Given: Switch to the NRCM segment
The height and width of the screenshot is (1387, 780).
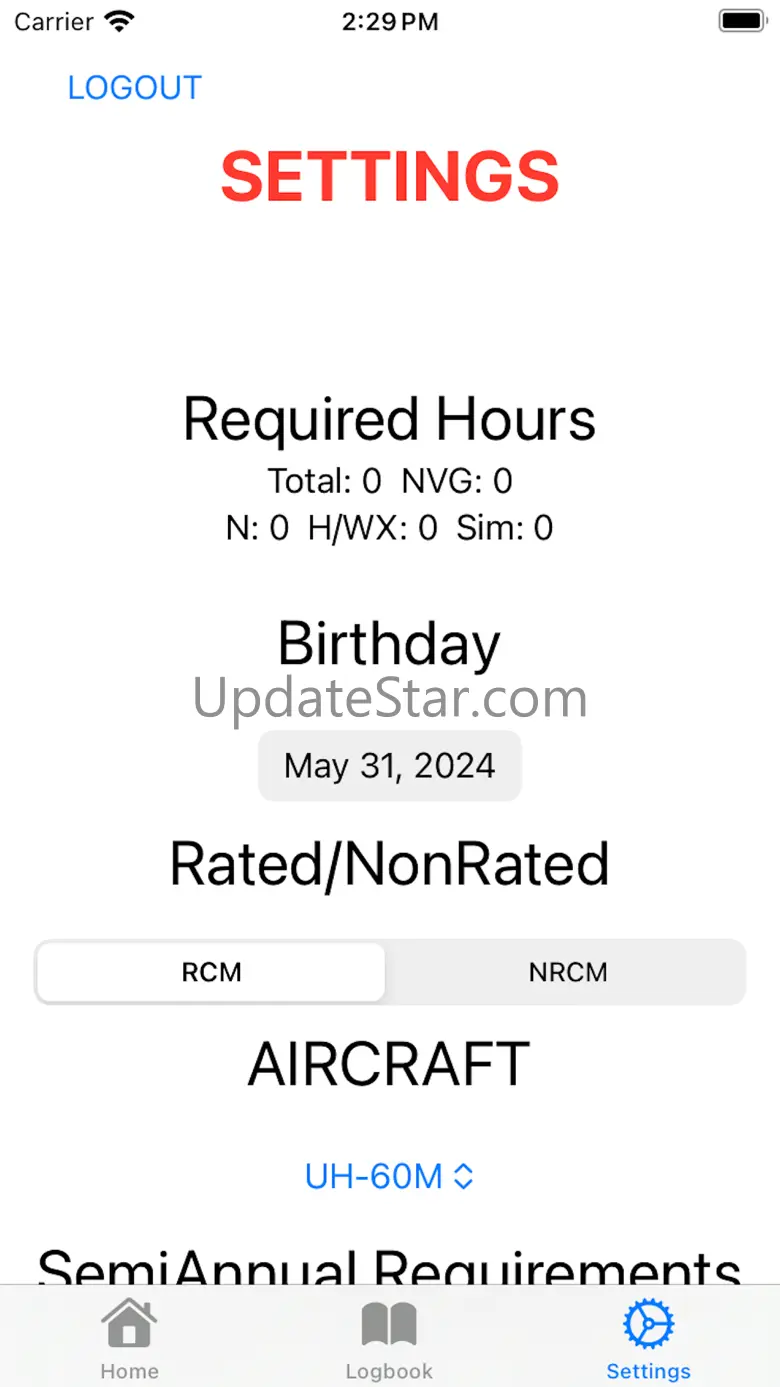Looking at the screenshot, I should coord(567,972).
